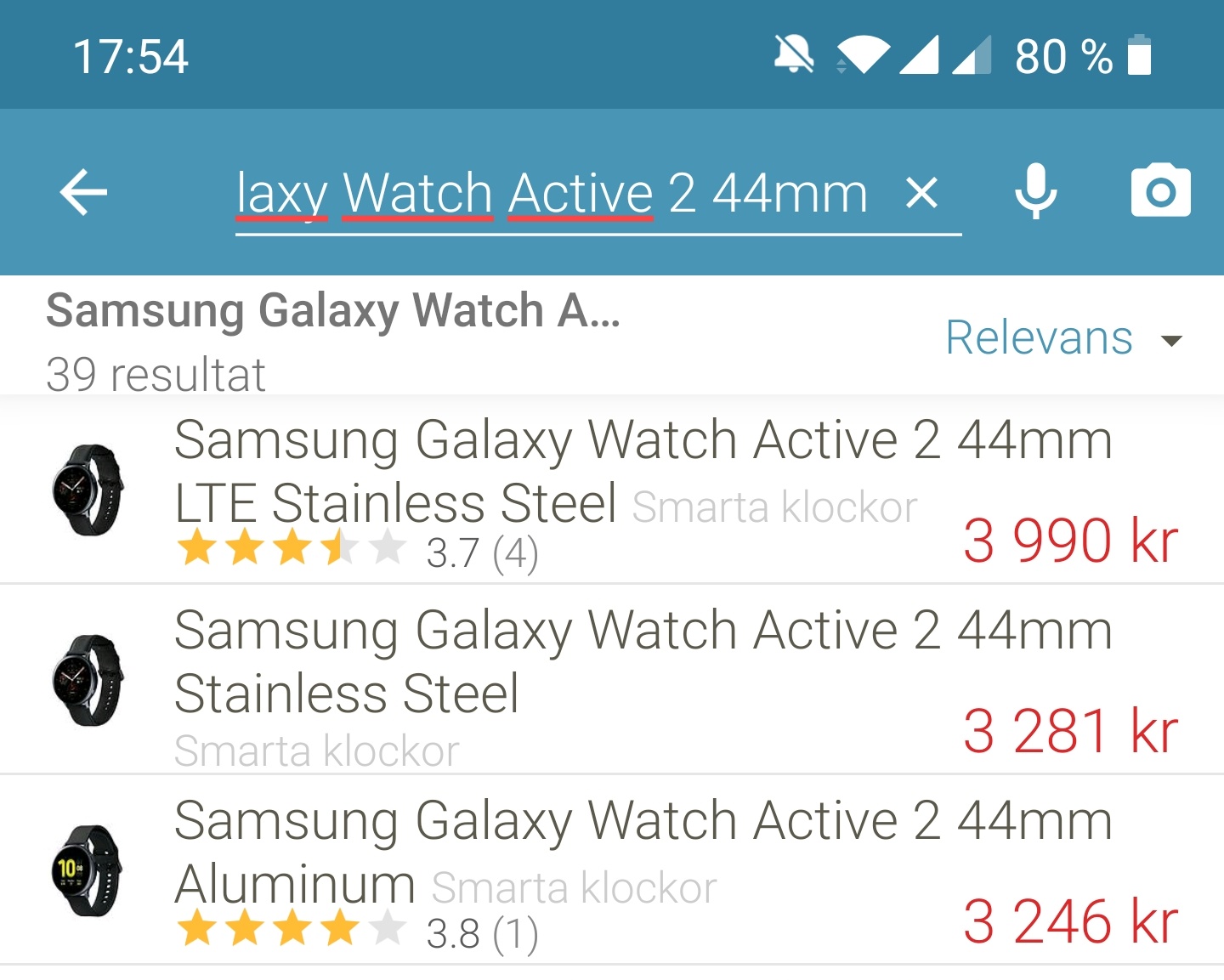Open camera search
This screenshot has width=1224, height=980.
click(x=1160, y=192)
